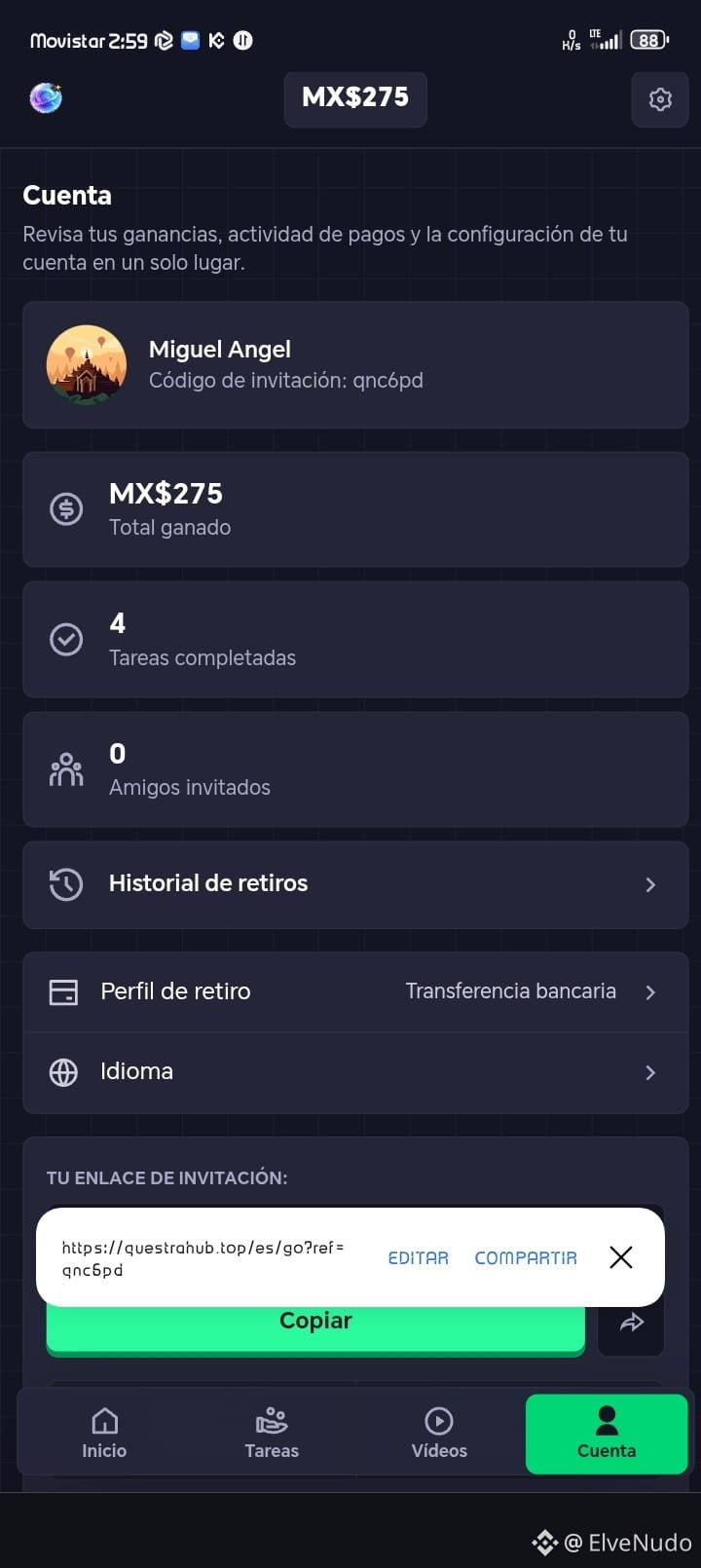This screenshot has height=1568, width=701.
Task: Open the settings gear icon
Action: [660, 98]
